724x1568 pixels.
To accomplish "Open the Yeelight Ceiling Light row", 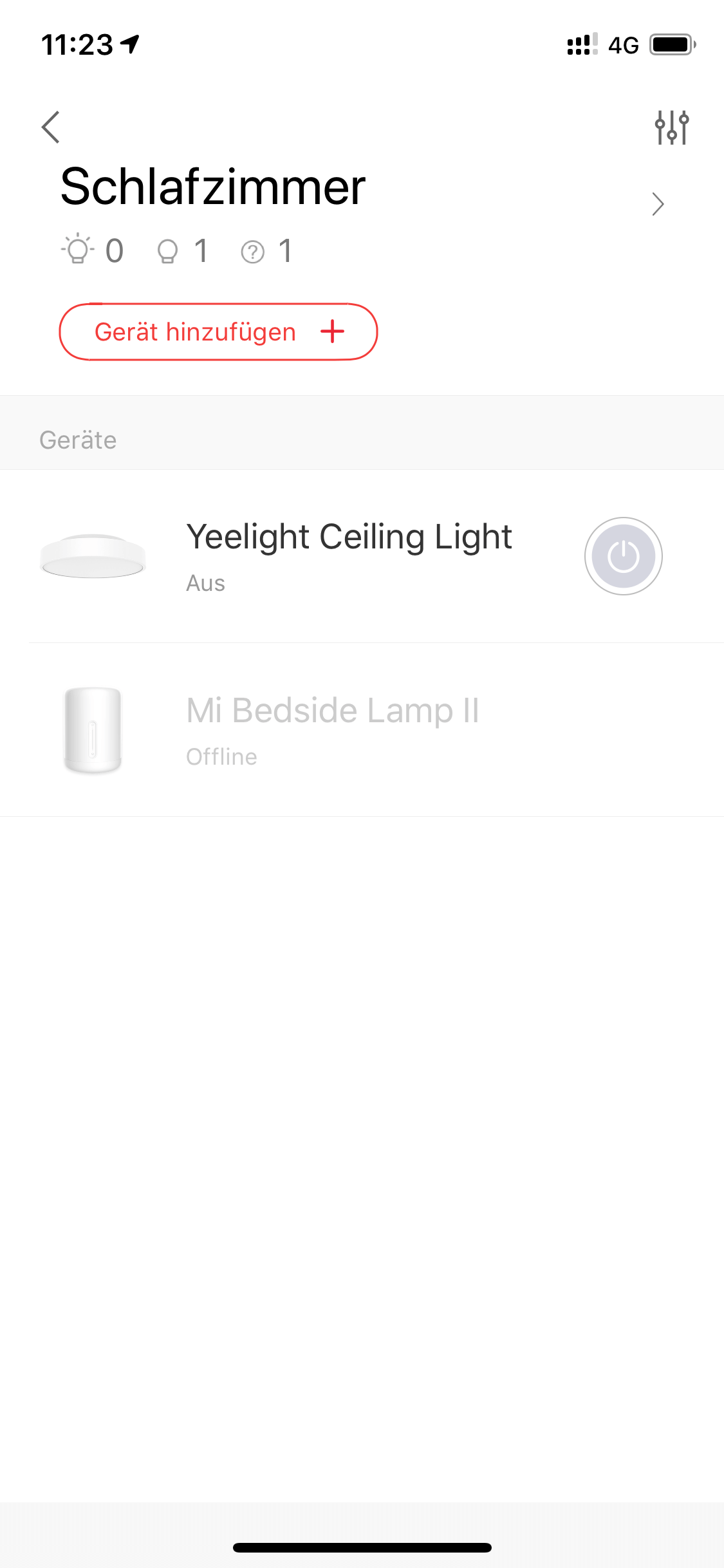I will (x=362, y=556).
